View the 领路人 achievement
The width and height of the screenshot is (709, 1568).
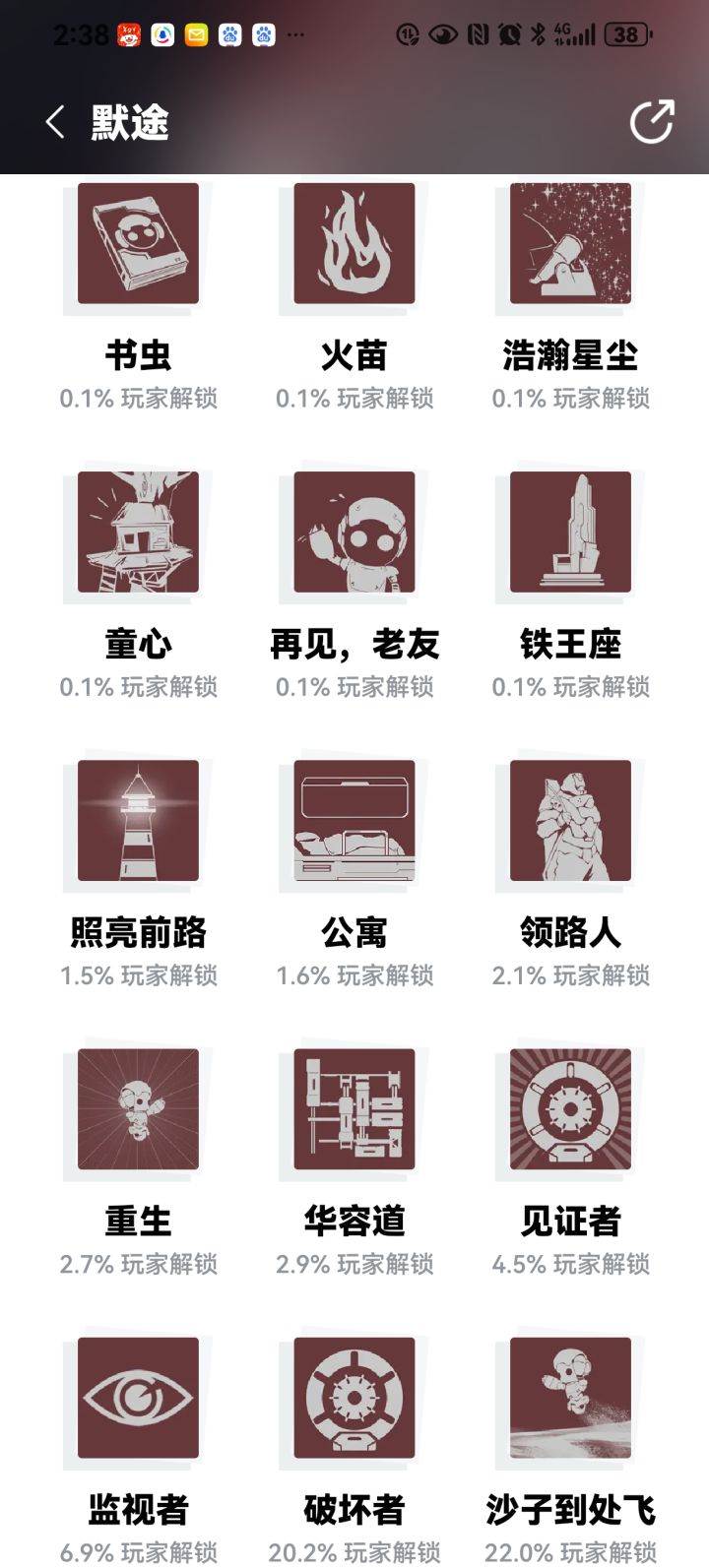(x=570, y=821)
